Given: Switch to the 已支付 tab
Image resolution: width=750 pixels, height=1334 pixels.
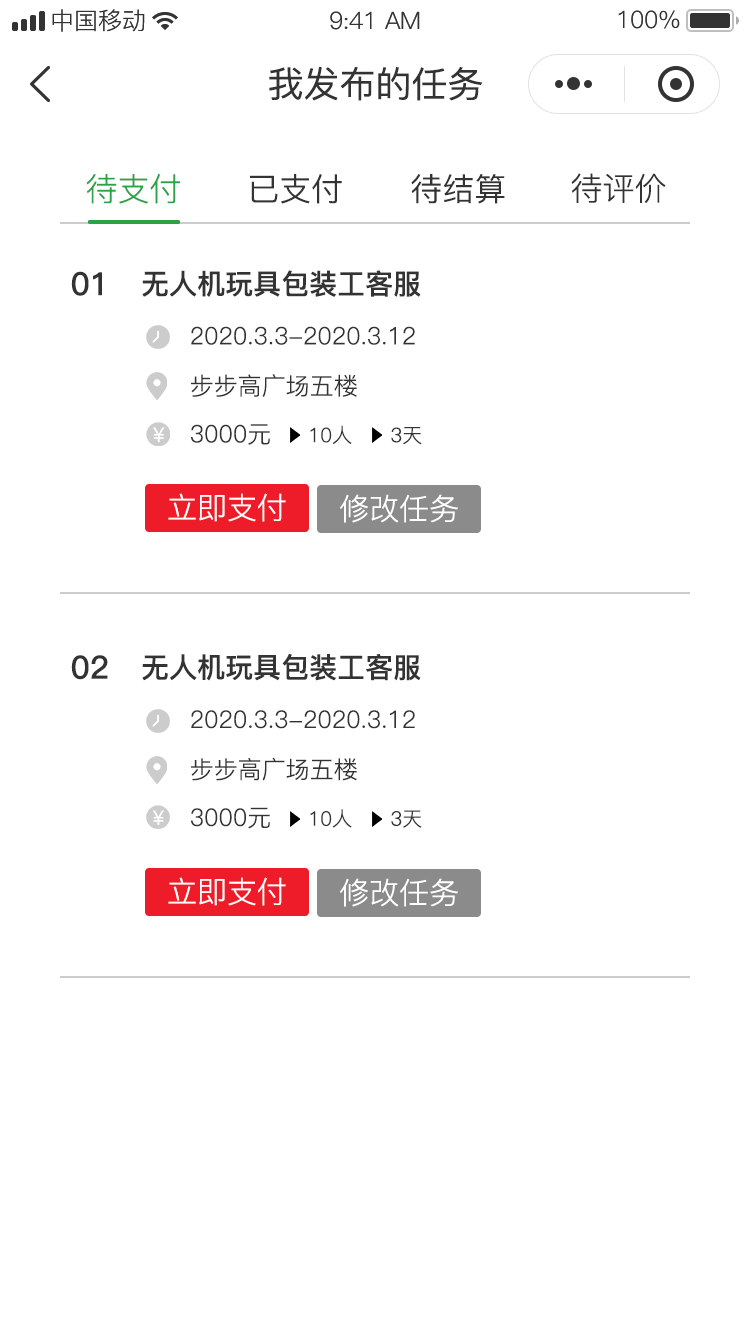Looking at the screenshot, I should [x=295, y=189].
